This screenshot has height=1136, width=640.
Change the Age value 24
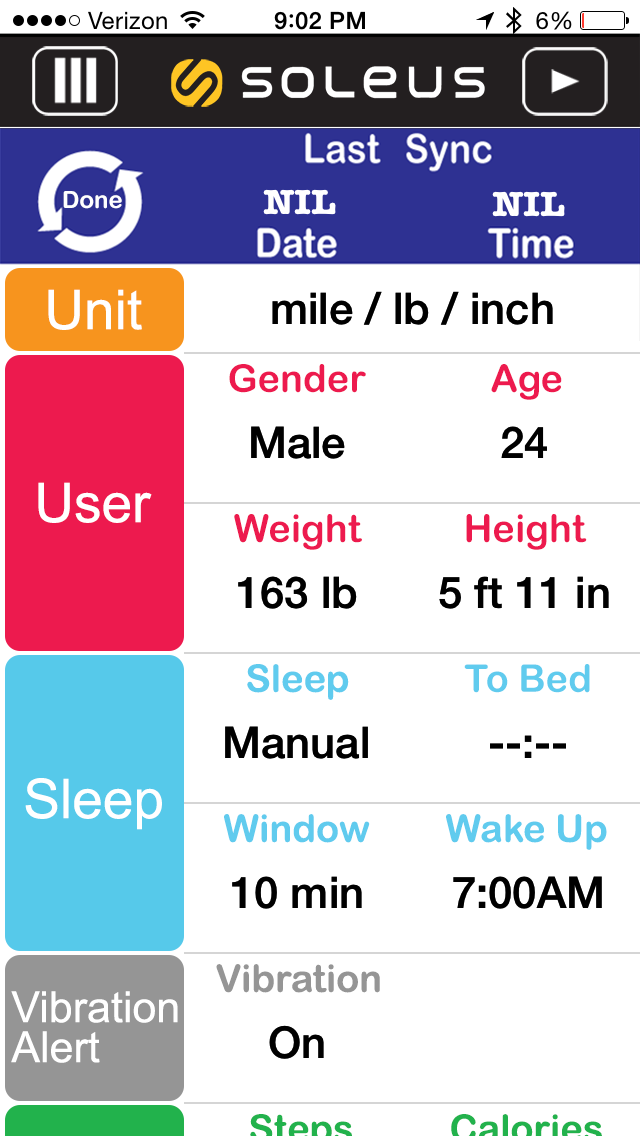(x=525, y=443)
